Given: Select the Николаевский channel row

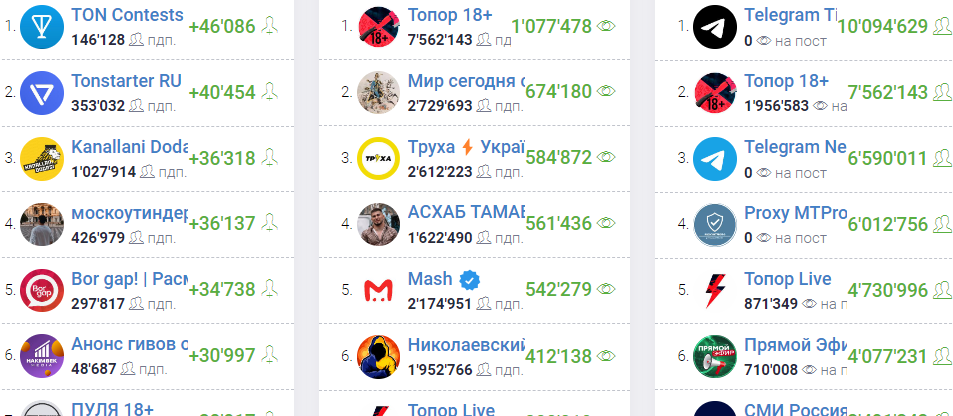Looking at the screenshot, I should pyautogui.click(x=466, y=345).
